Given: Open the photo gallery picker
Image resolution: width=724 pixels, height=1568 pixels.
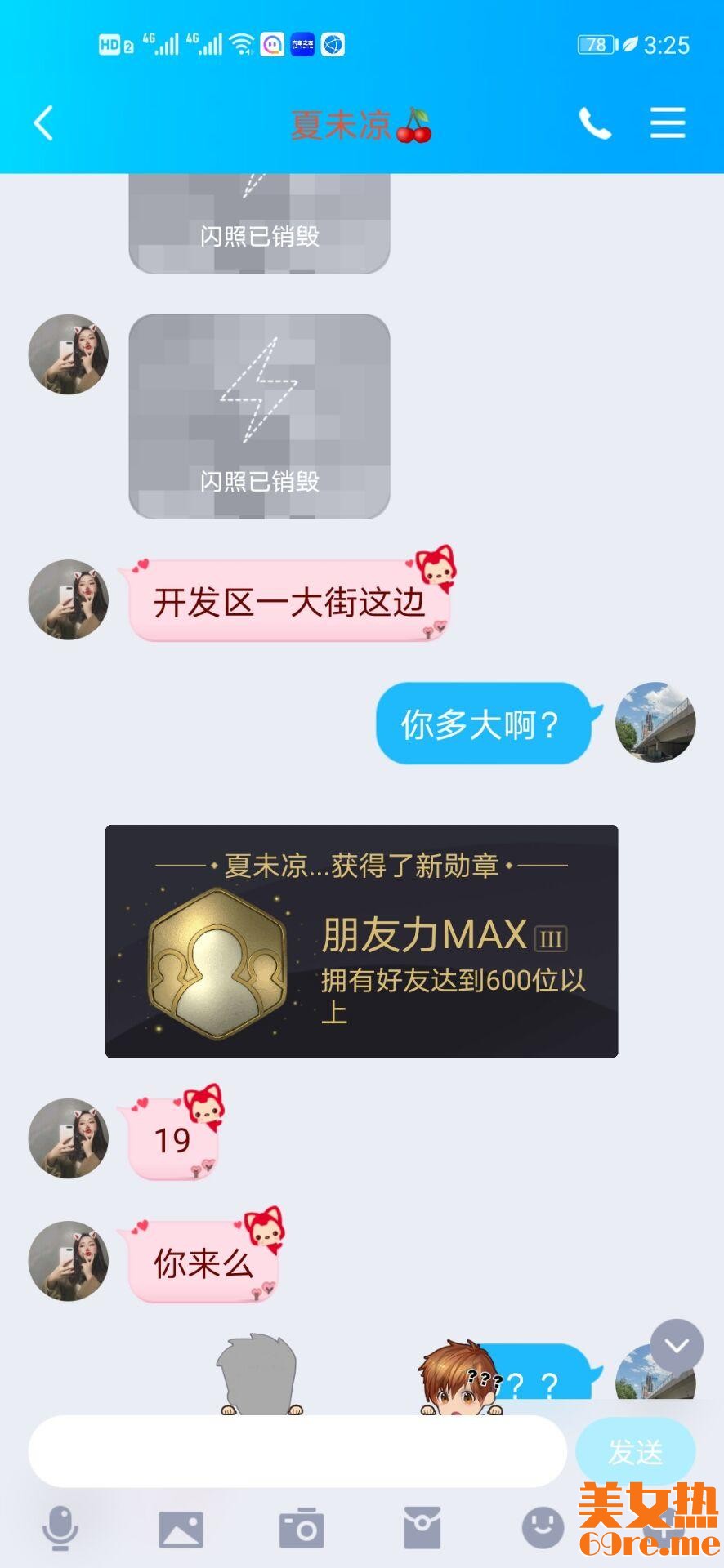Looking at the screenshot, I should tap(181, 1527).
